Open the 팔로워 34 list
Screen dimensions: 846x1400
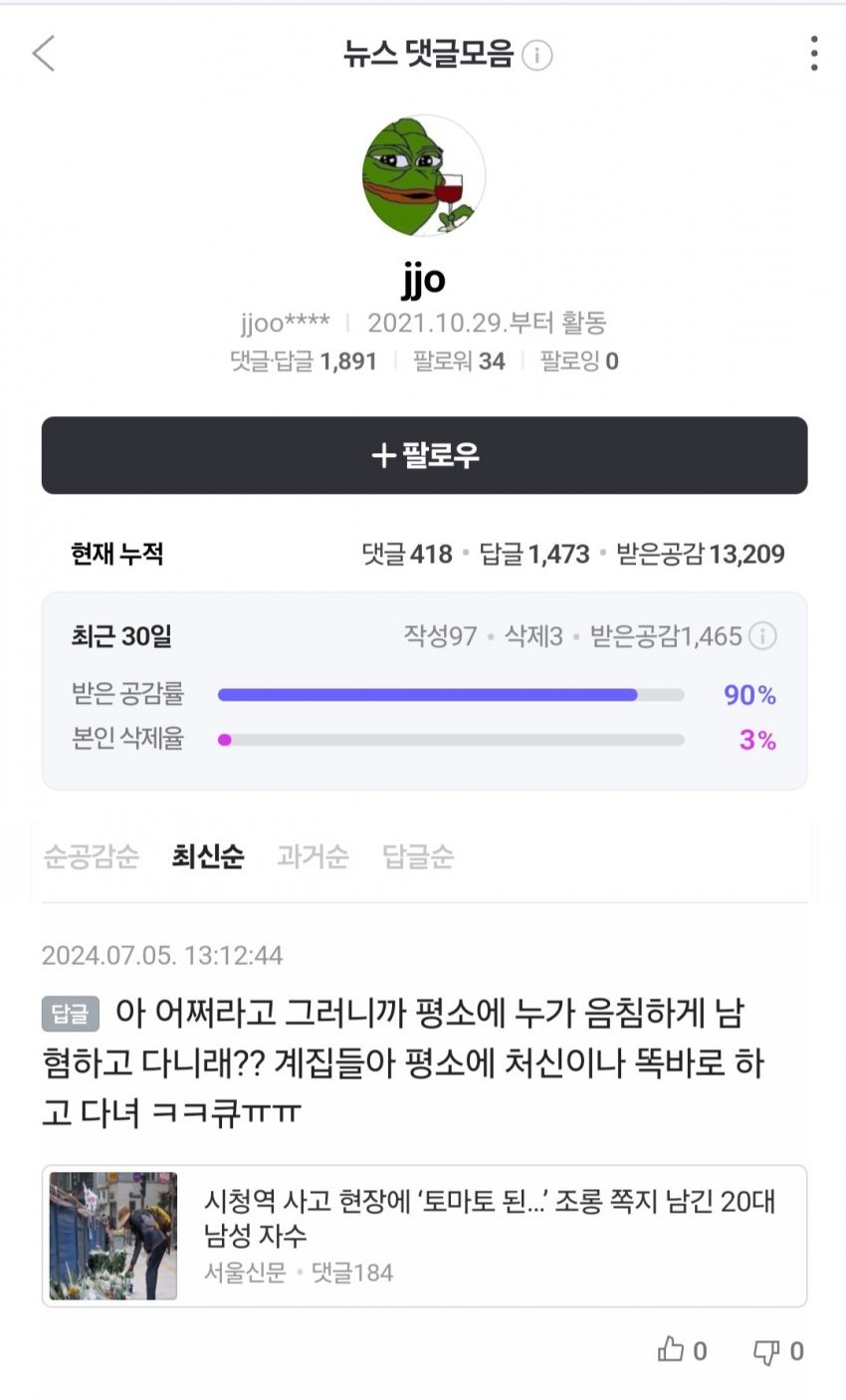(x=459, y=361)
